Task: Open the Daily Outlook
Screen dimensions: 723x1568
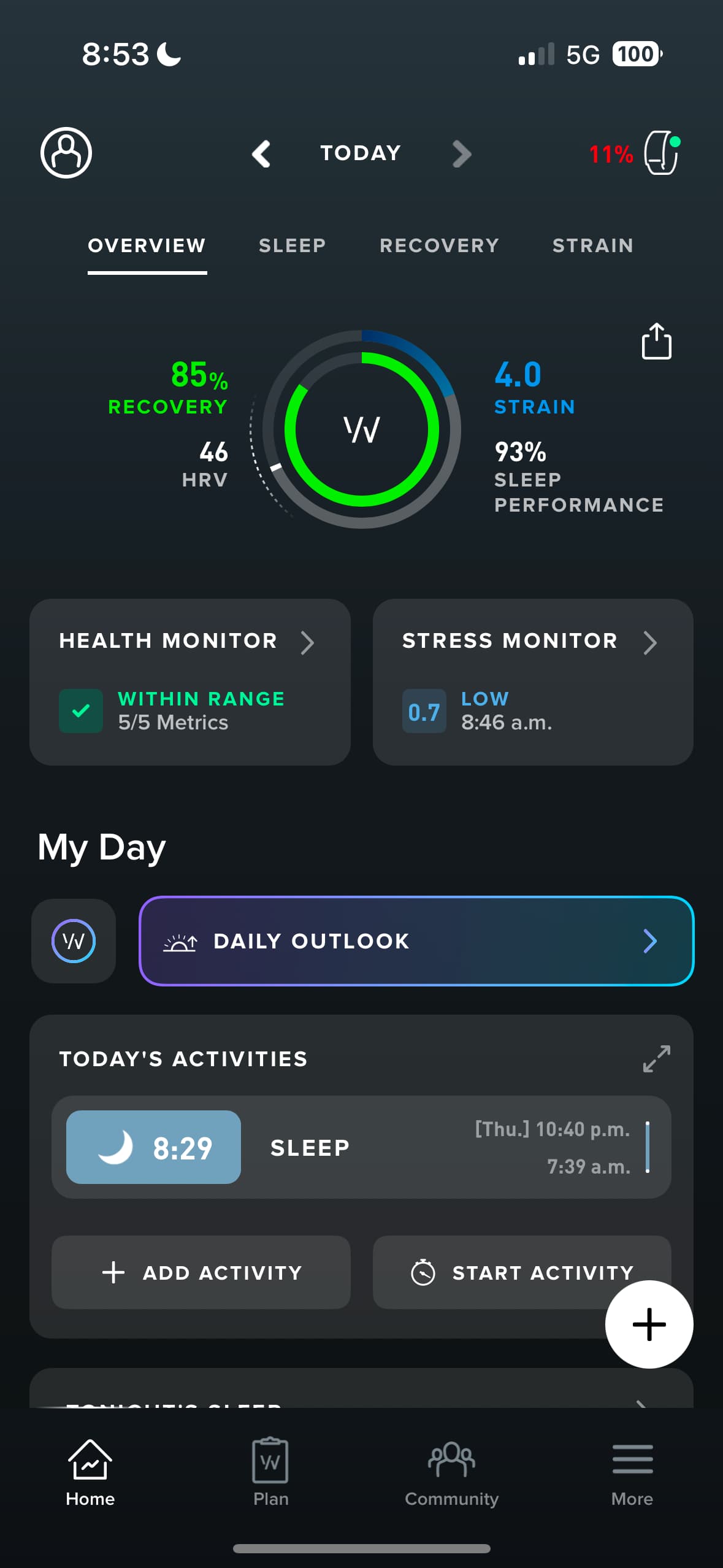Action: (x=416, y=940)
